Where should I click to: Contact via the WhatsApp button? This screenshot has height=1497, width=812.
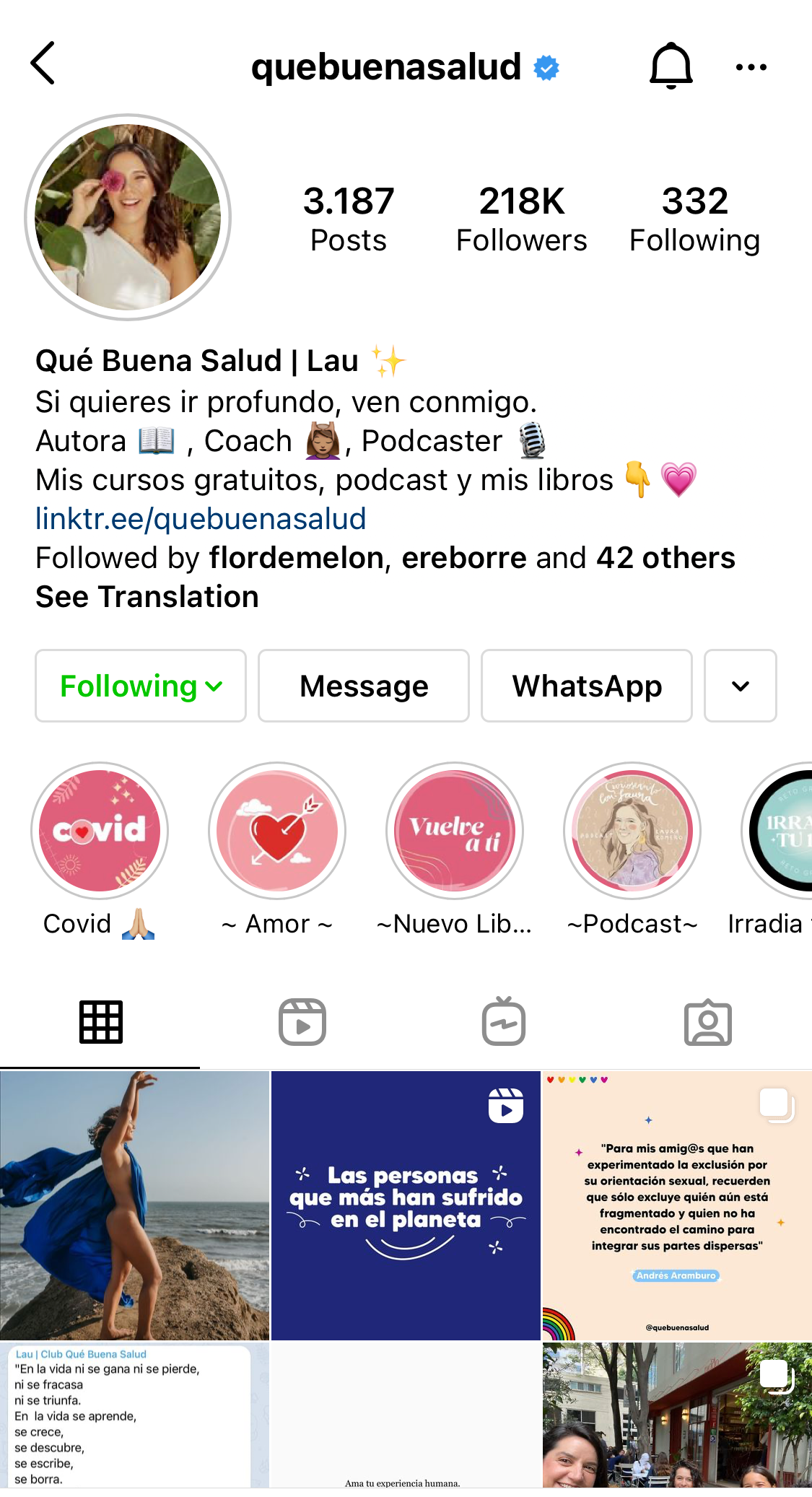[x=587, y=686]
